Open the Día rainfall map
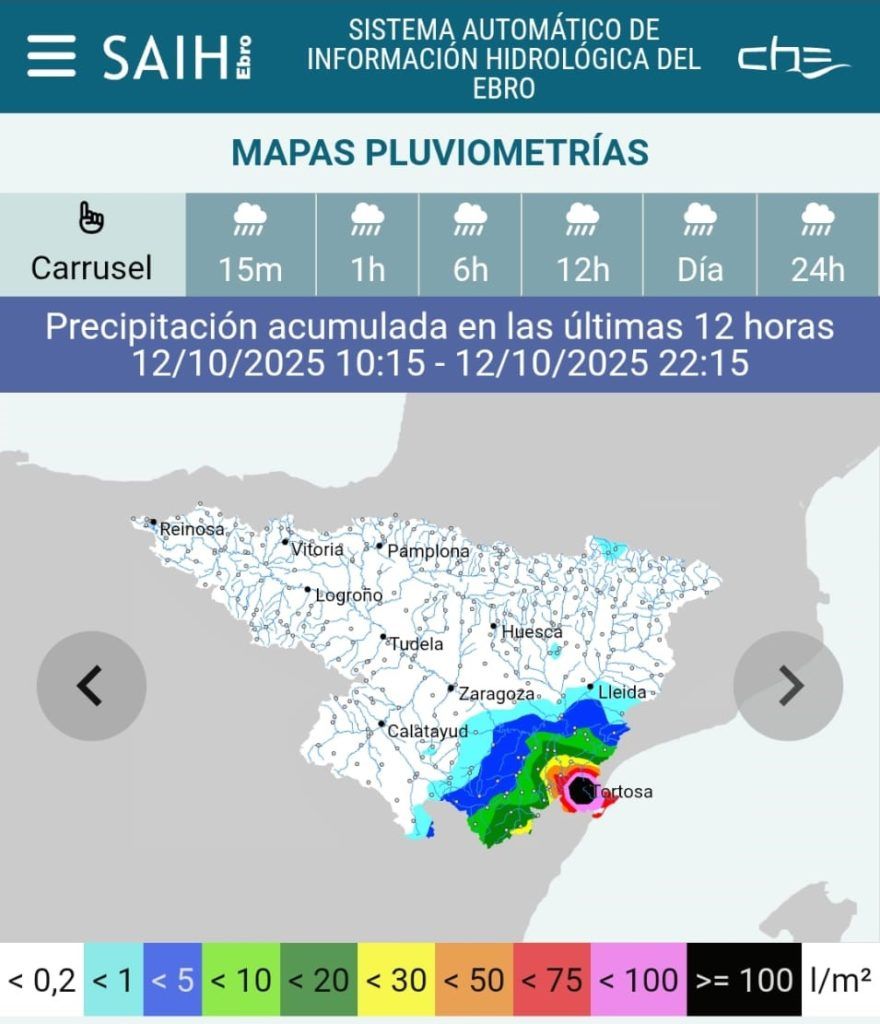 tap(700, 244)
